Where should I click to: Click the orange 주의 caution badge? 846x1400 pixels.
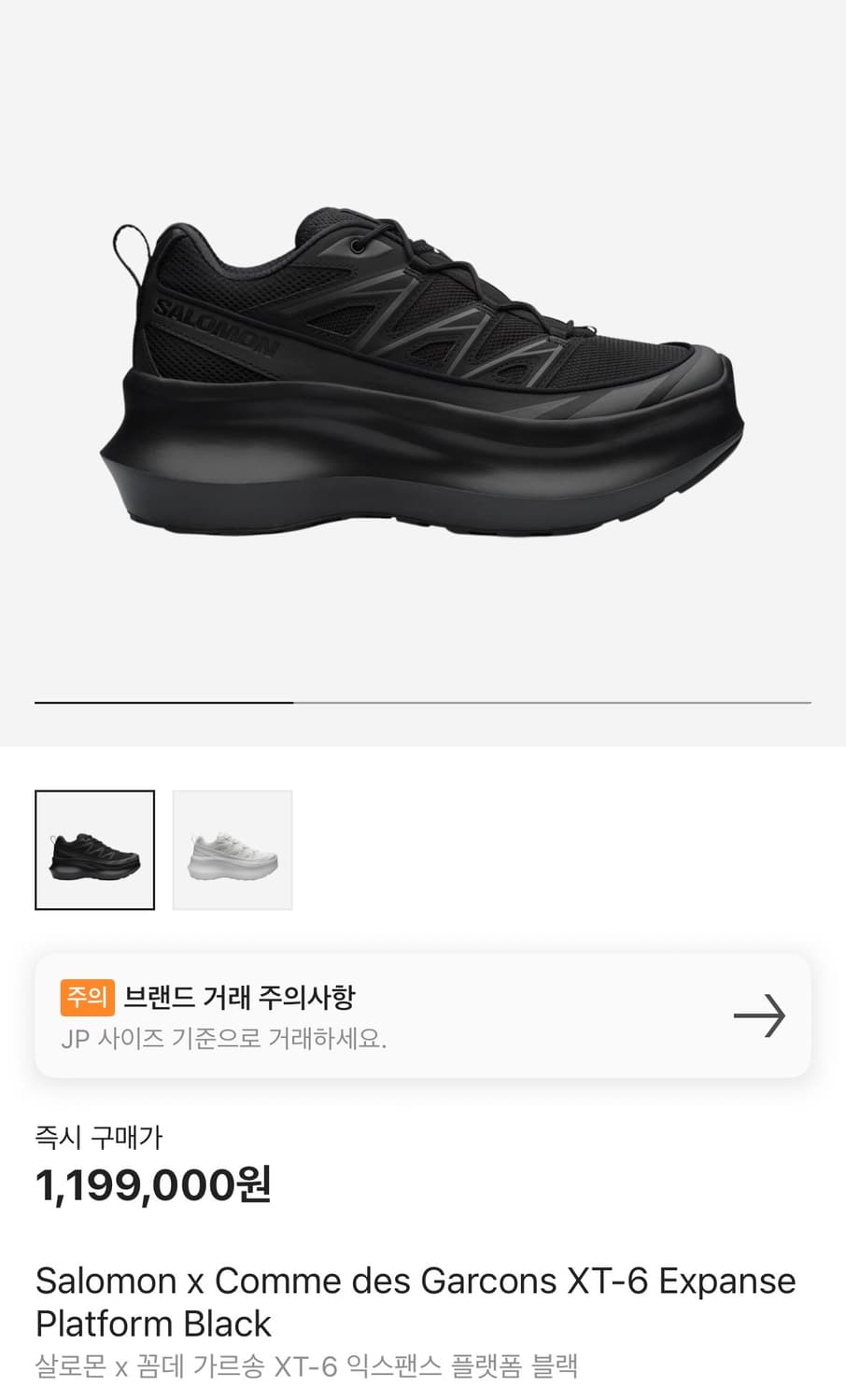point(86,996)
